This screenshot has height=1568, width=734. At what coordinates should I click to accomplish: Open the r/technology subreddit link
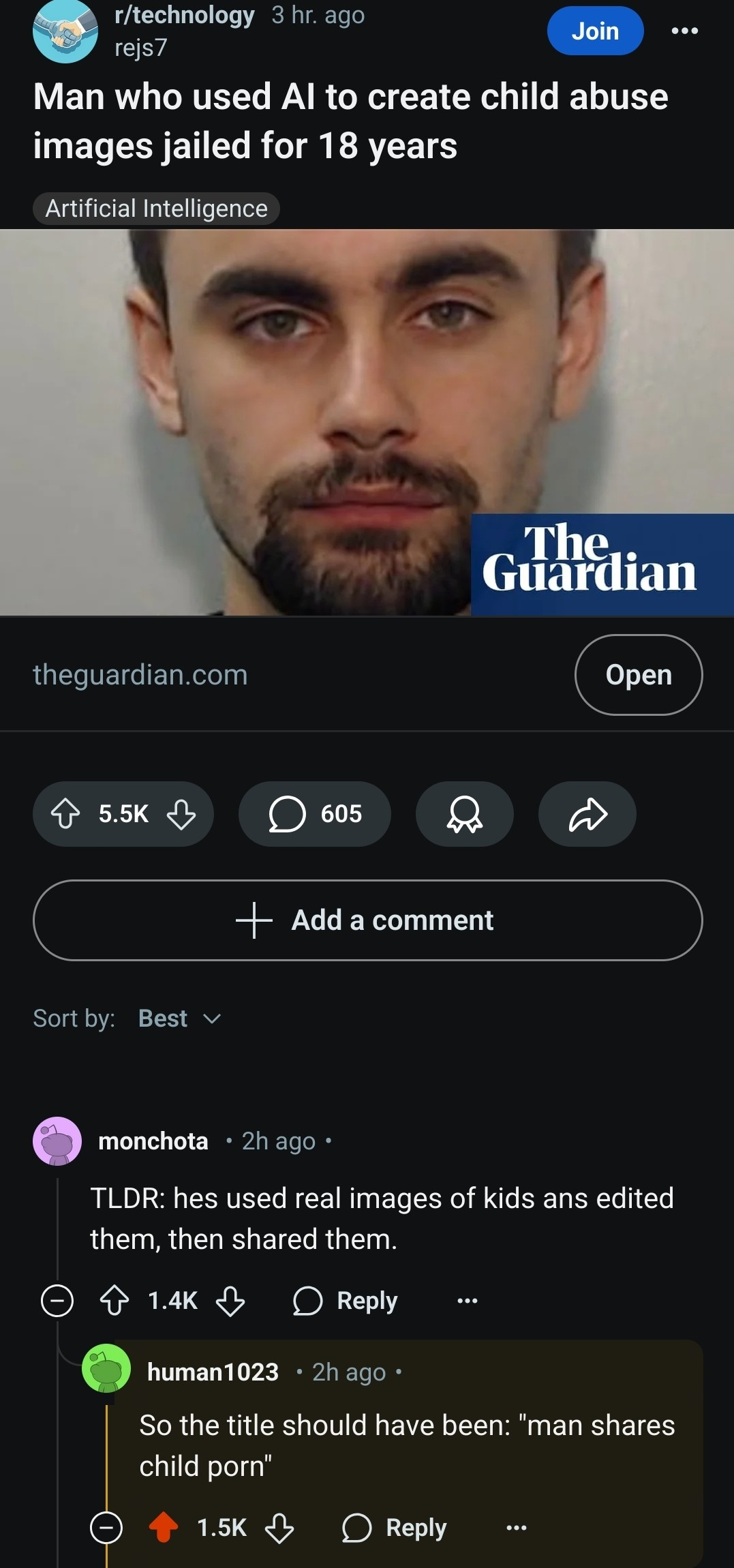coord(185,15)
